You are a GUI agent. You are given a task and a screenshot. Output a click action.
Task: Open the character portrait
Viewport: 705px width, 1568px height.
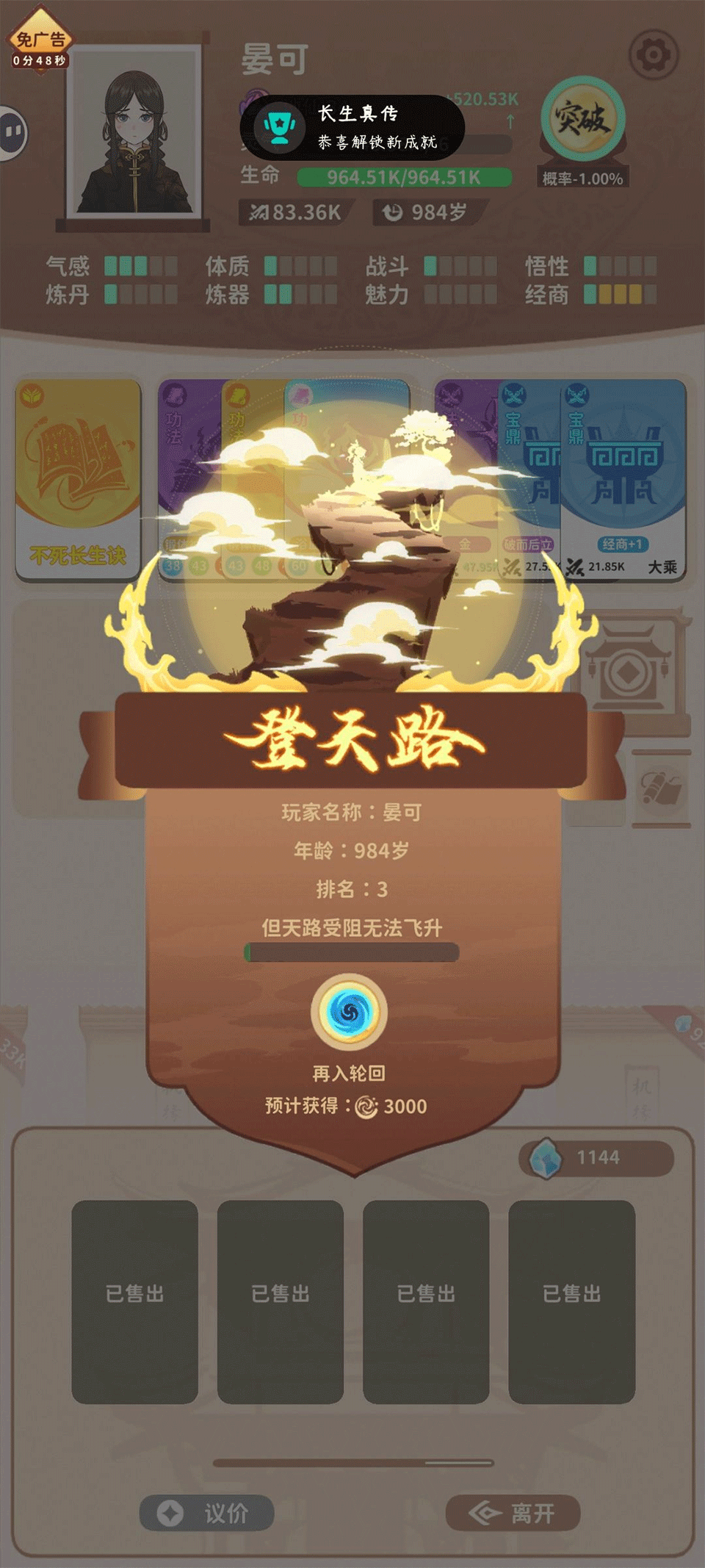[x=134, y=134]
